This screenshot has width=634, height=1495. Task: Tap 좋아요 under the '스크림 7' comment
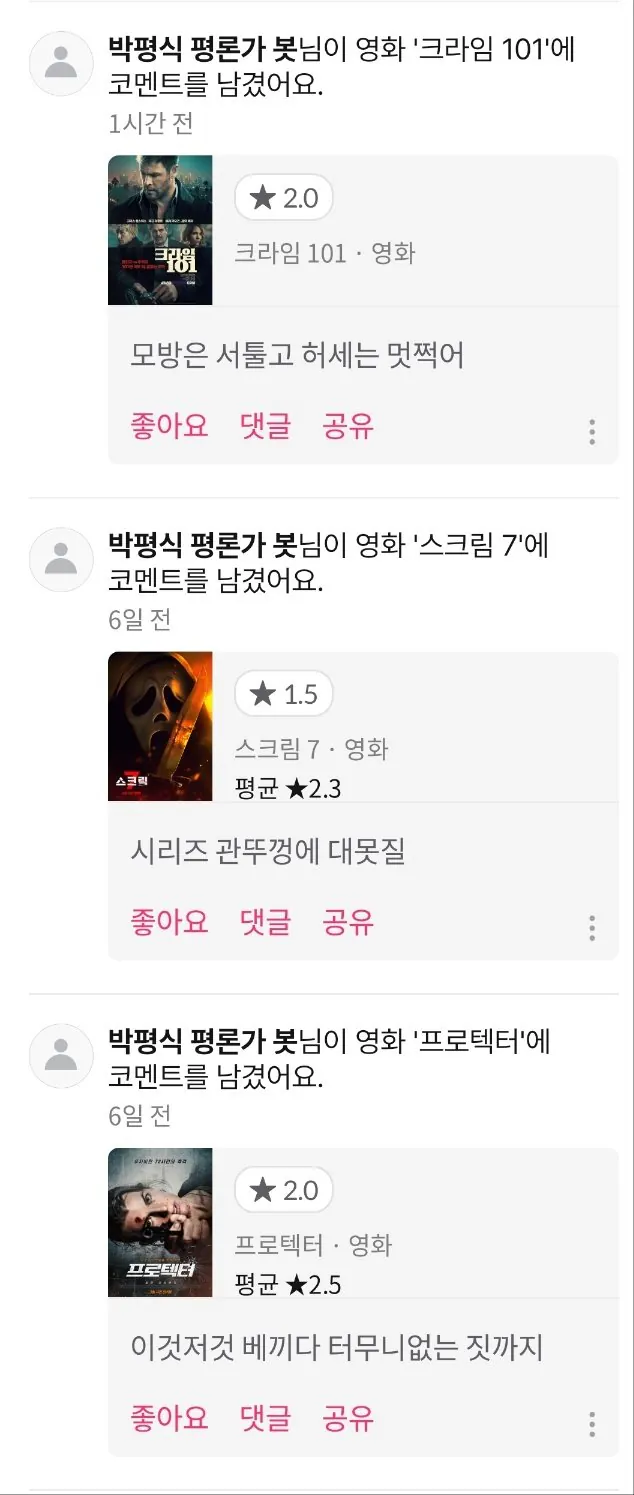point(169,922)
